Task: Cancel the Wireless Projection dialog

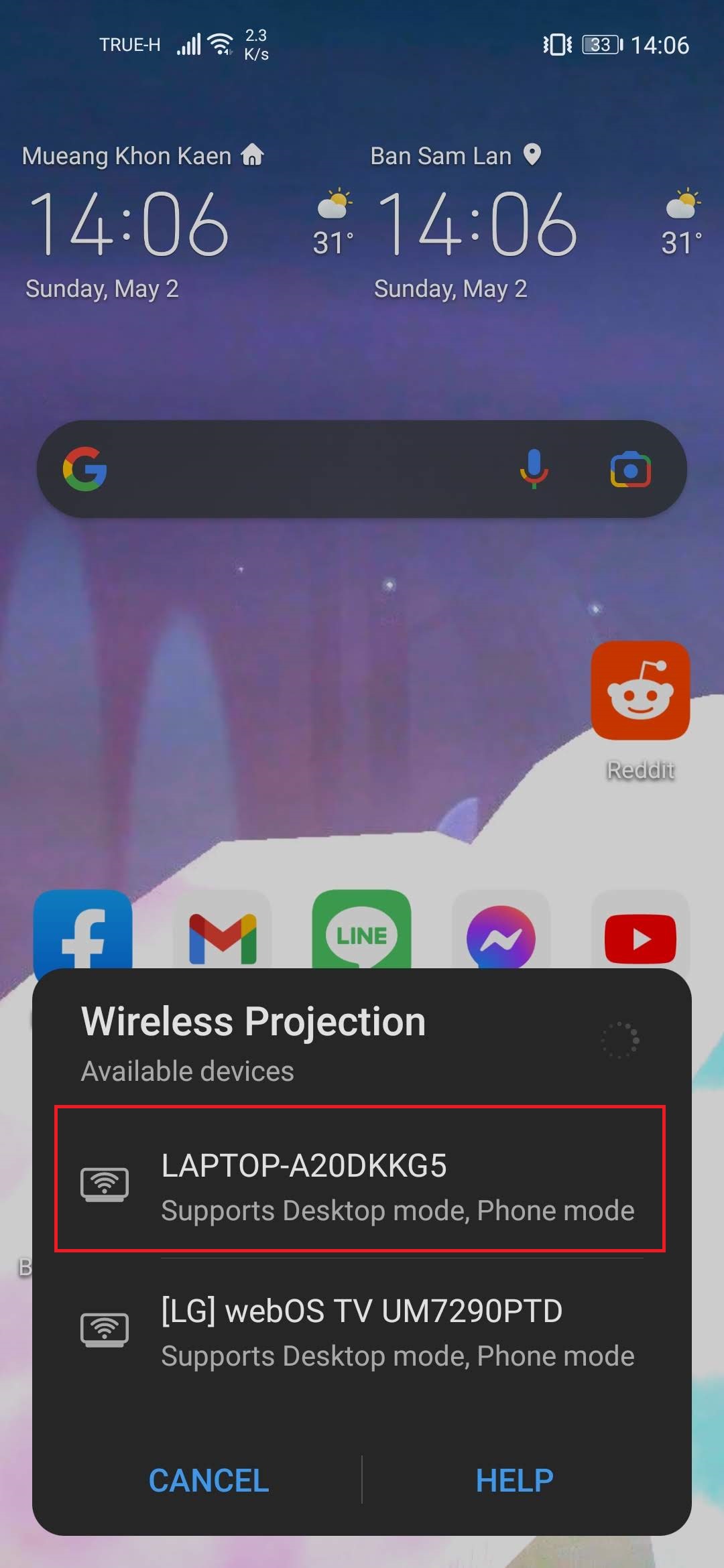Action: pyautogui.click(x=208, y=1480)
